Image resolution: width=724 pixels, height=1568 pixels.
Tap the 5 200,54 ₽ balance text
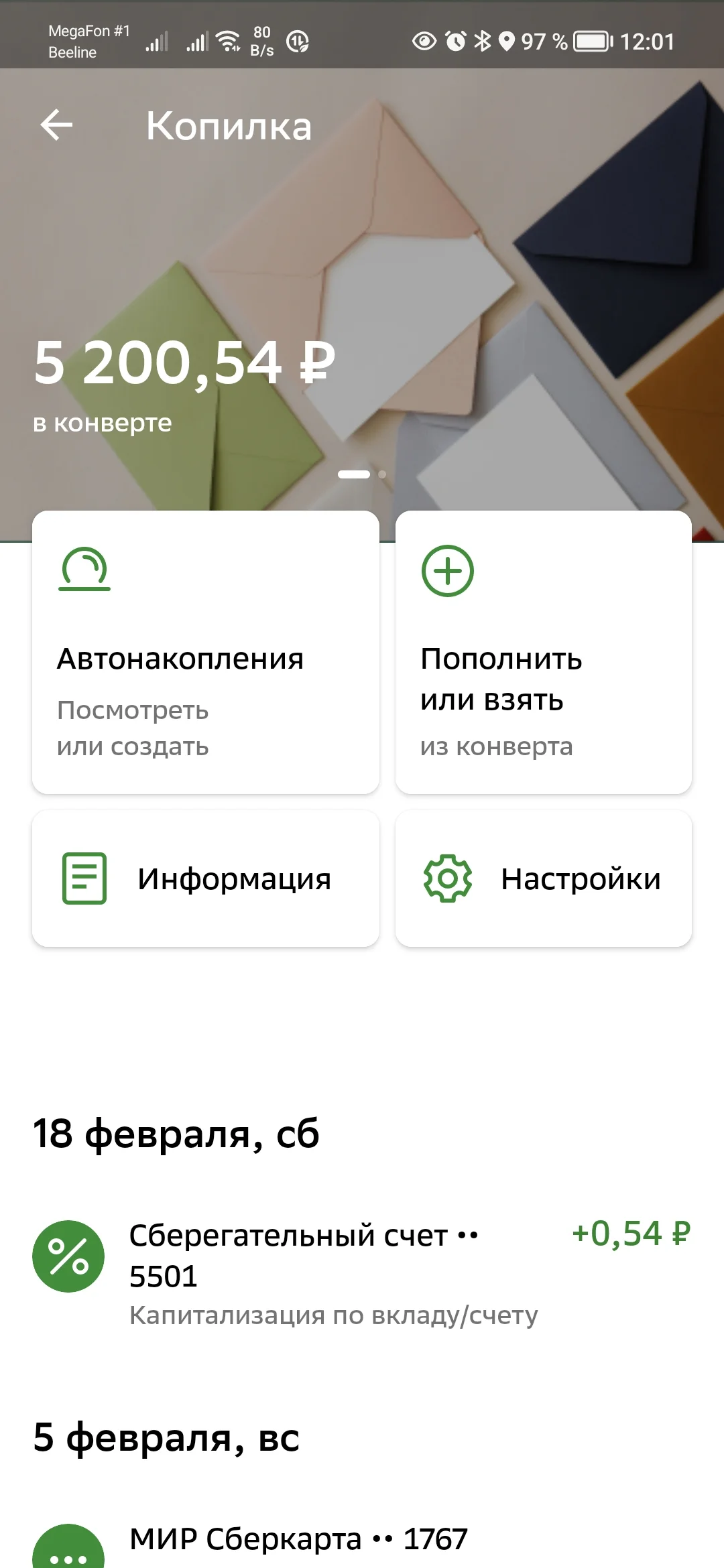(x=182, y=363)
